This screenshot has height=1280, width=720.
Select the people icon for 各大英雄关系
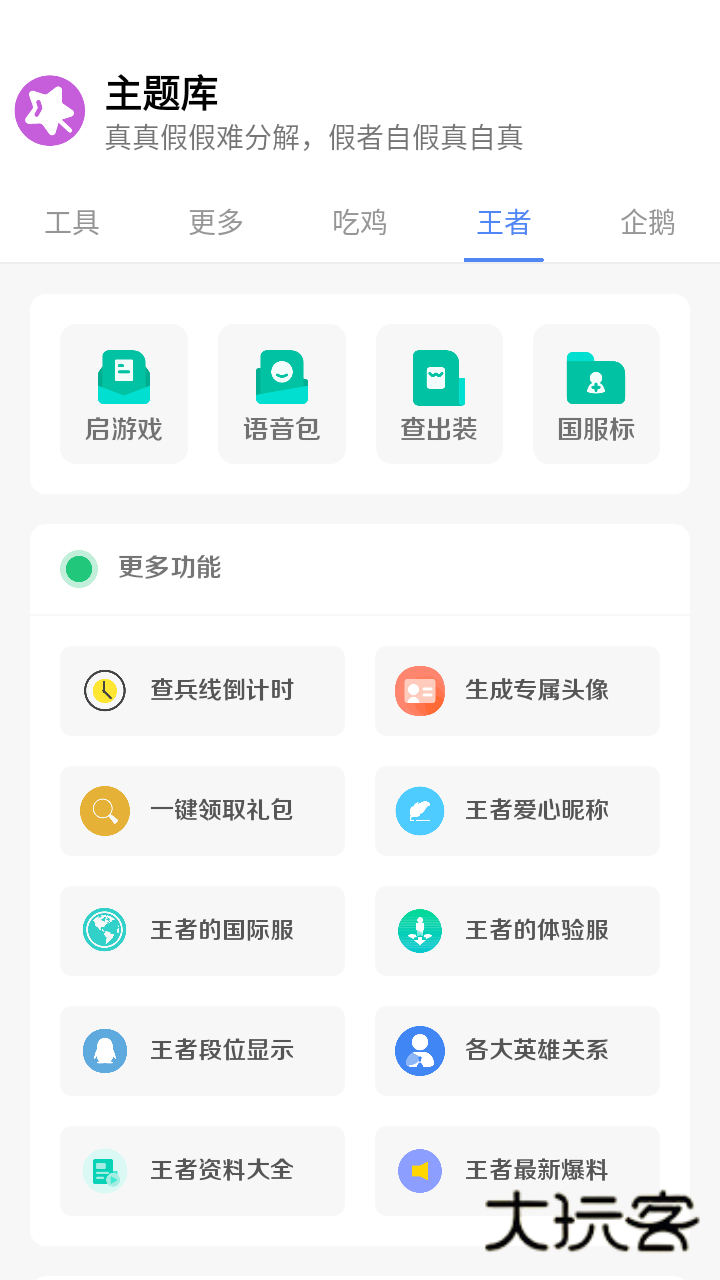419,1051
